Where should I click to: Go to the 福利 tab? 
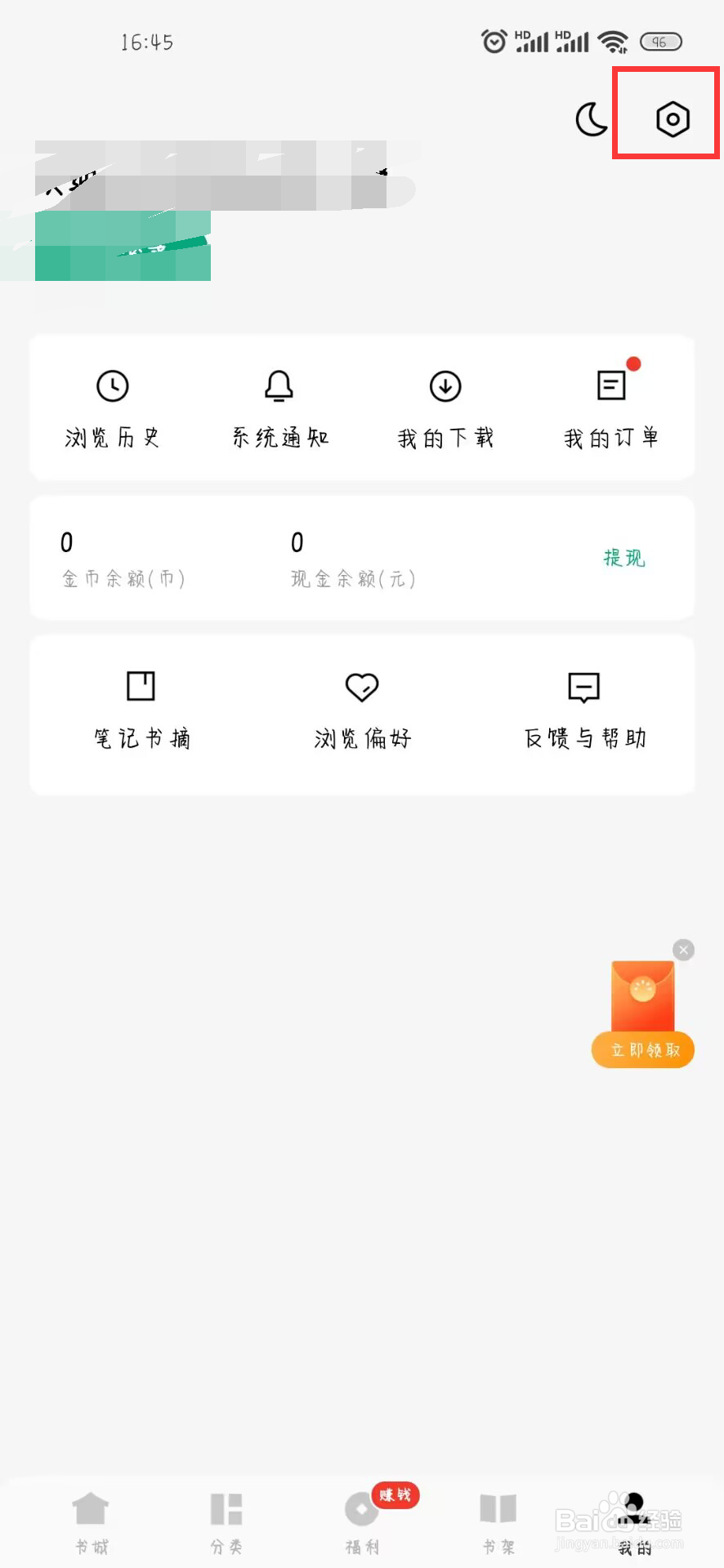point(362,1521)
